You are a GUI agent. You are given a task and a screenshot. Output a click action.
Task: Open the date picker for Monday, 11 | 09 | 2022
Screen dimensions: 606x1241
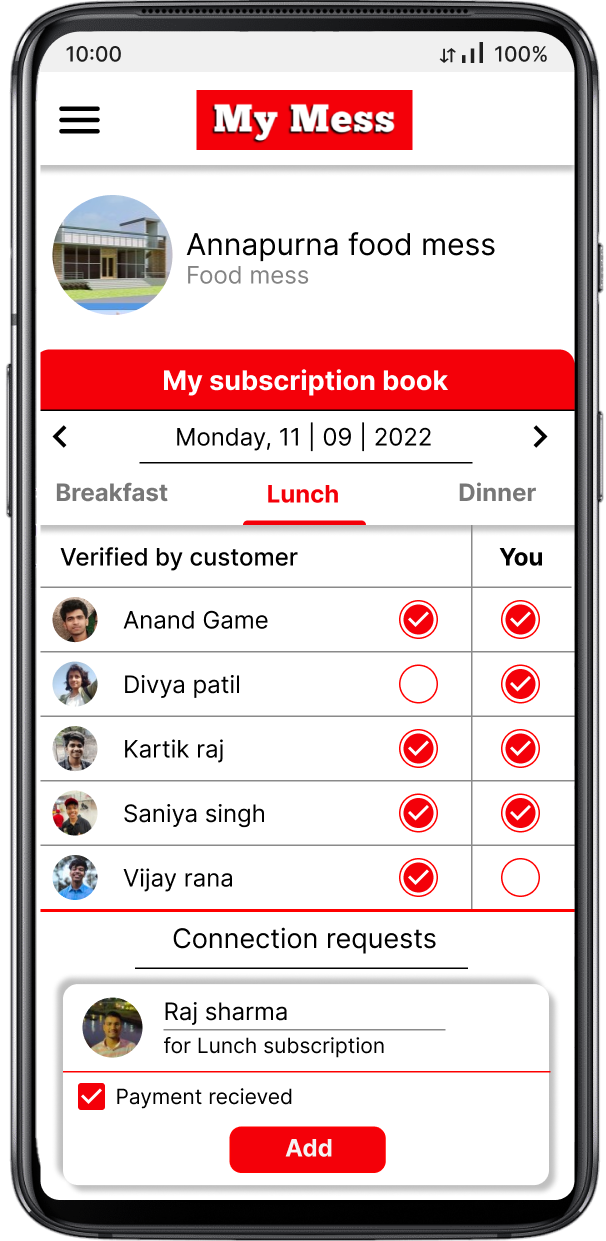point(304,437)
